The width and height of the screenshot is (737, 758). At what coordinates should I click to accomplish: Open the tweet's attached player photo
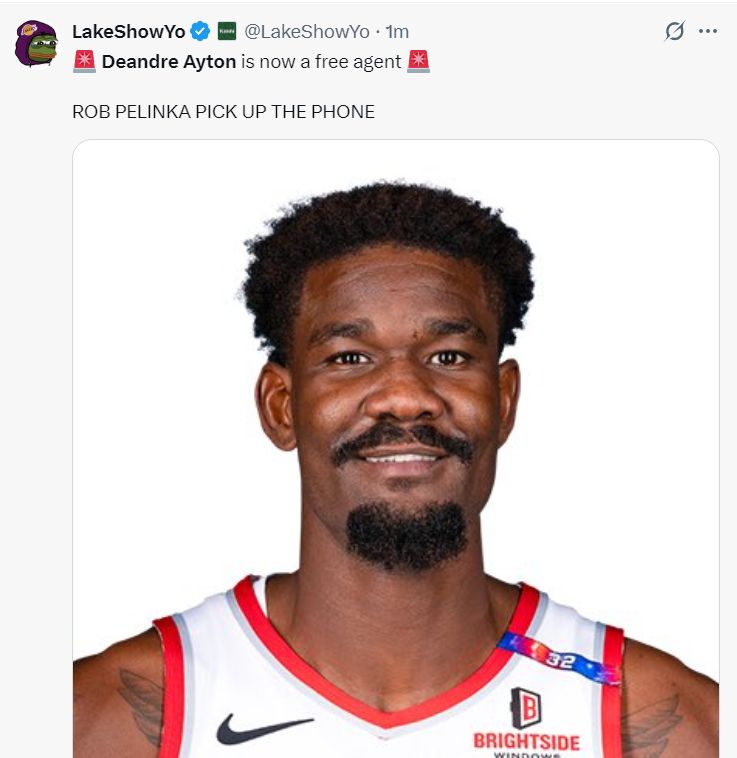395,450
